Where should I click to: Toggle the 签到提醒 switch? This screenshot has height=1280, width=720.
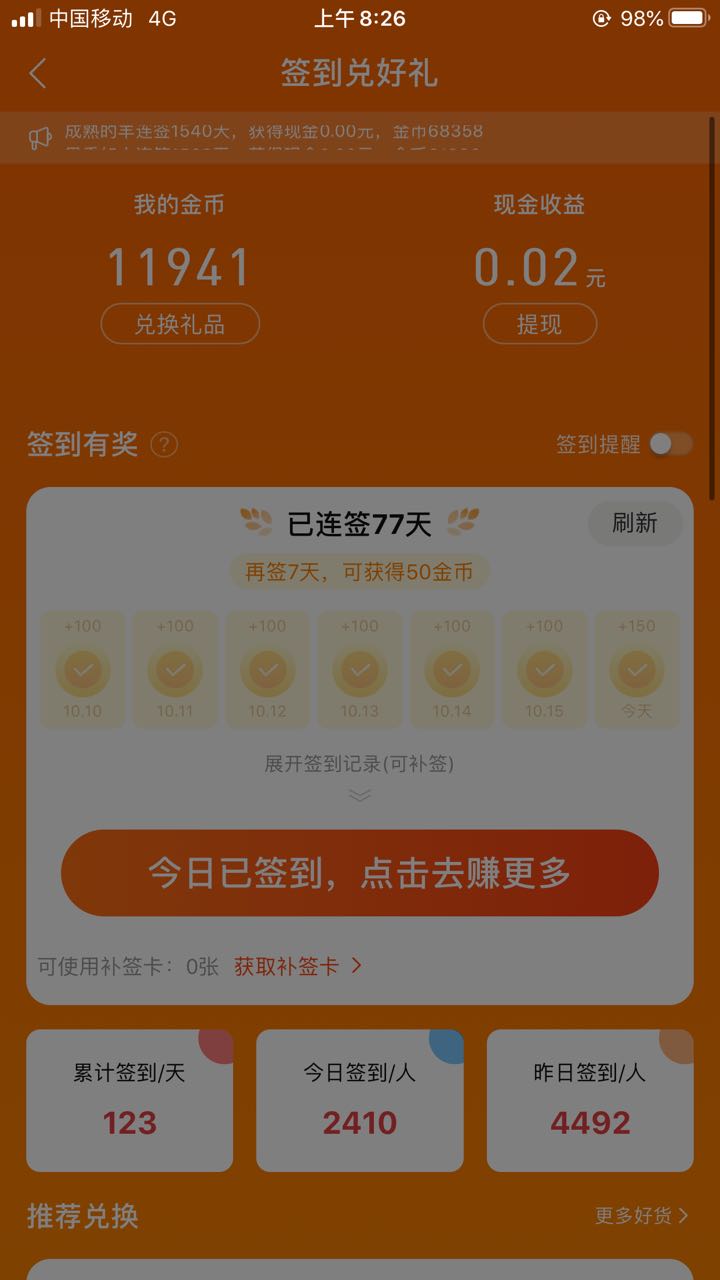670,444
